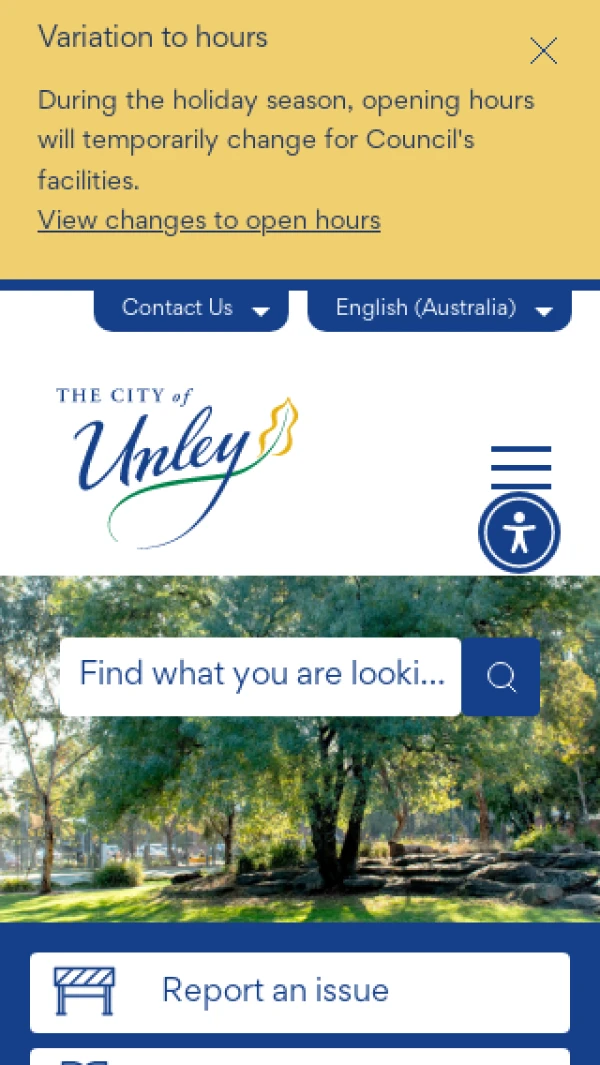Image resolution: width=600 pixels, height=1065 pixels.
Task: Go to homepage via City of Unley logo
Action: click(x=176, y=465)
